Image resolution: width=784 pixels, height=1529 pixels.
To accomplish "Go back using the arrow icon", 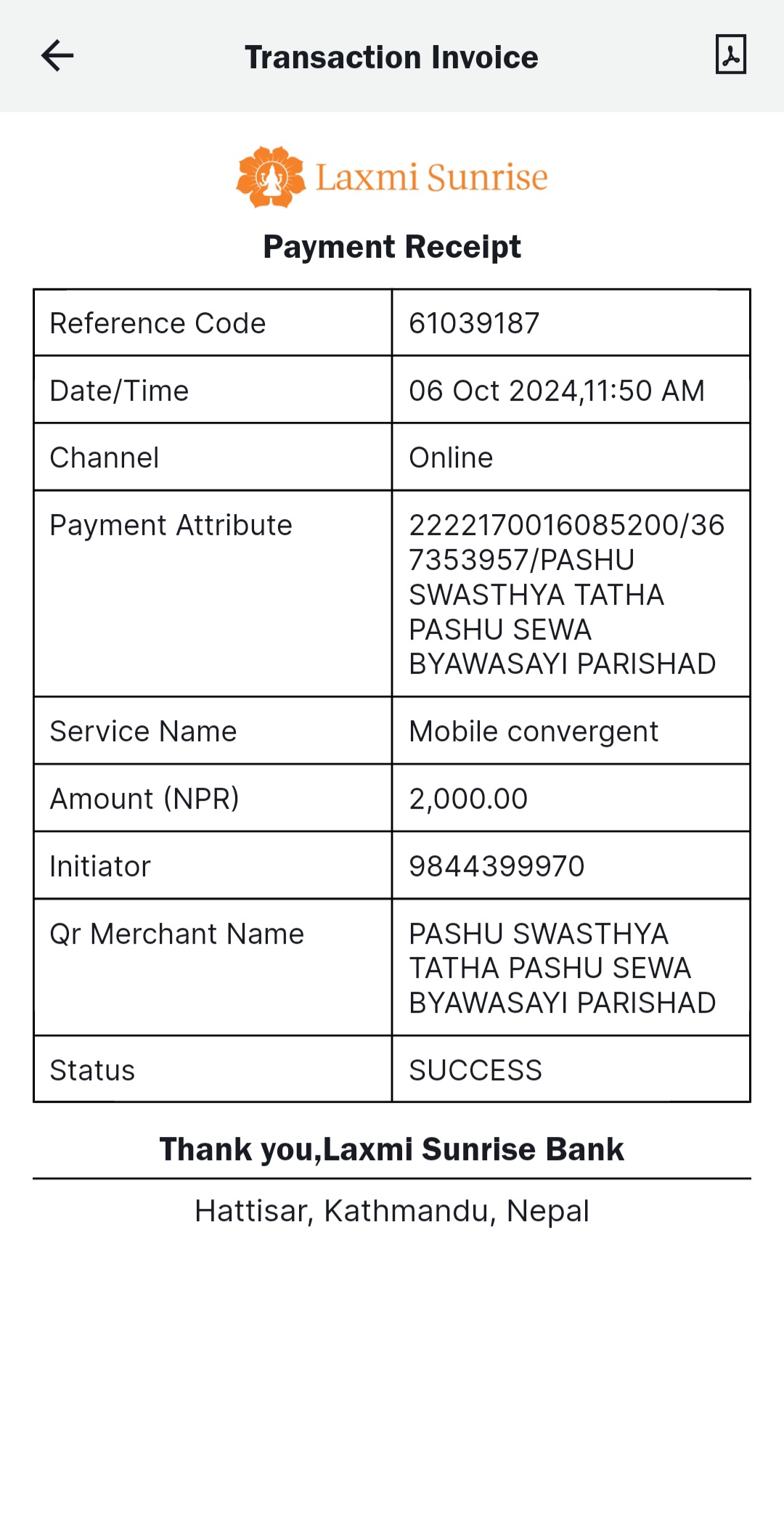I will (x=57, y=56).
